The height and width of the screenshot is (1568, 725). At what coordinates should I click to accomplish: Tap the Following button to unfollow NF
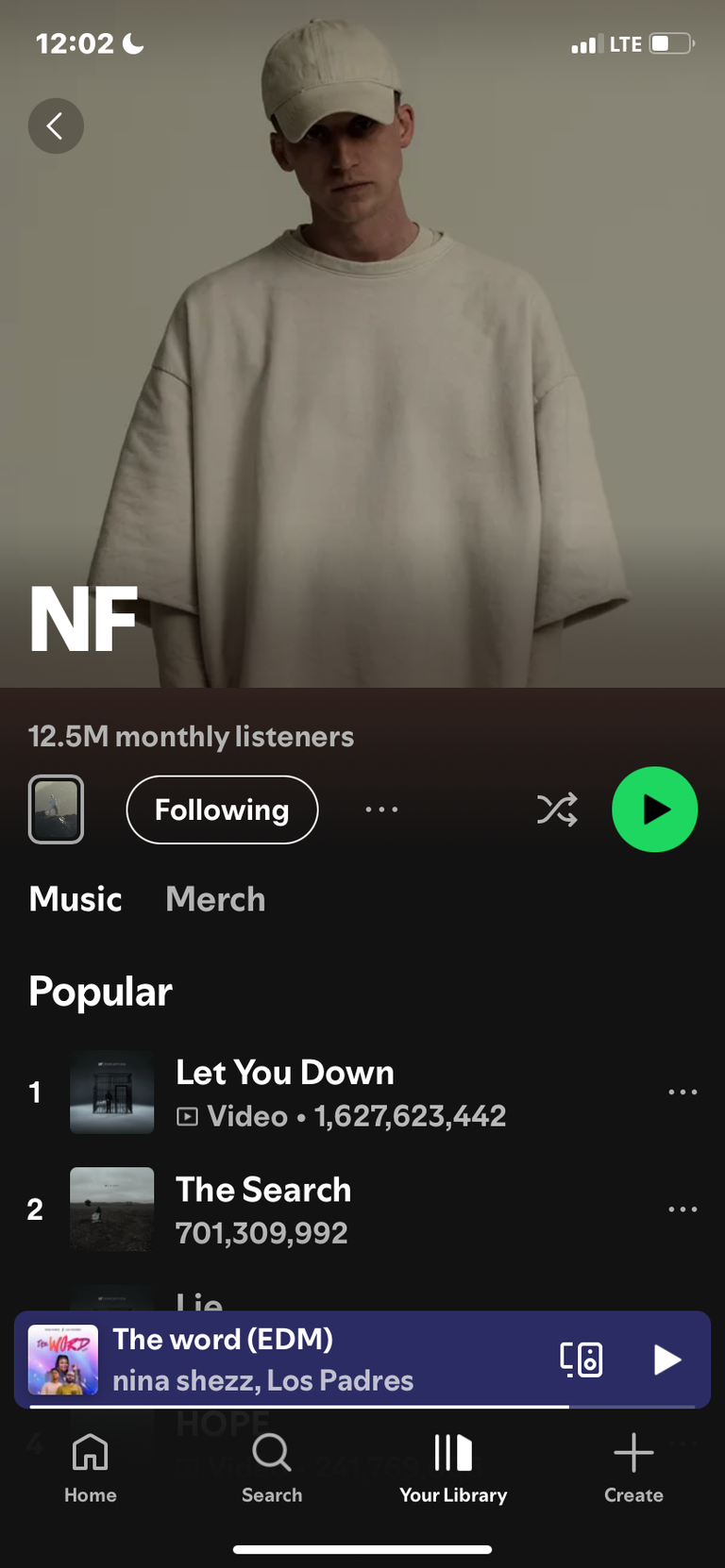point(222,809)
